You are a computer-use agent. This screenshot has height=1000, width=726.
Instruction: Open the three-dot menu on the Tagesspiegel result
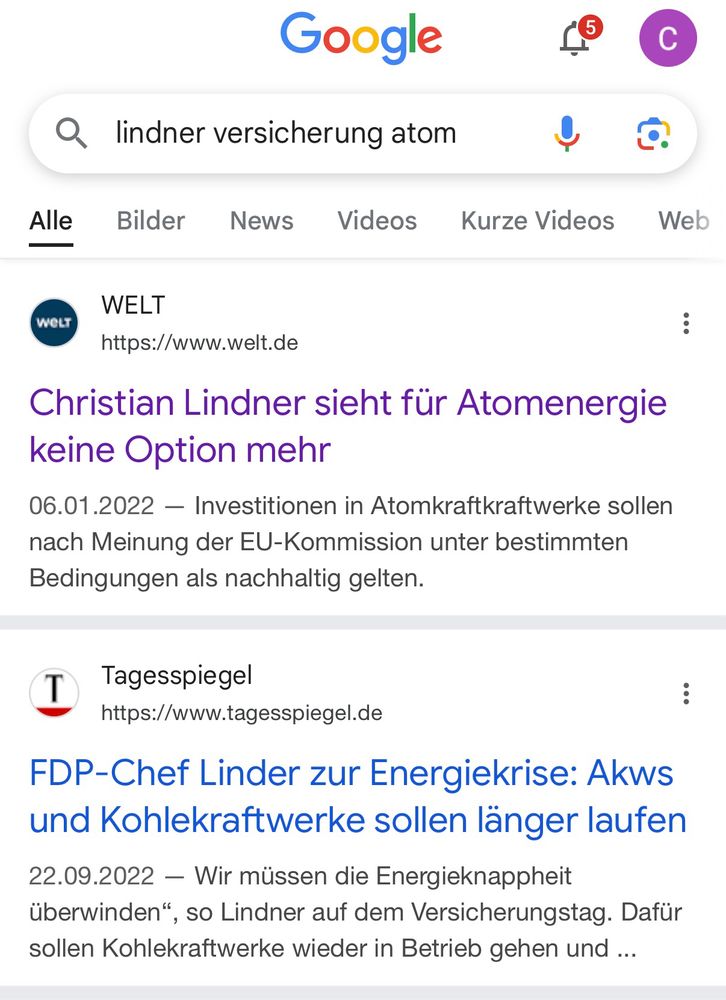click(x=686, y=692)
